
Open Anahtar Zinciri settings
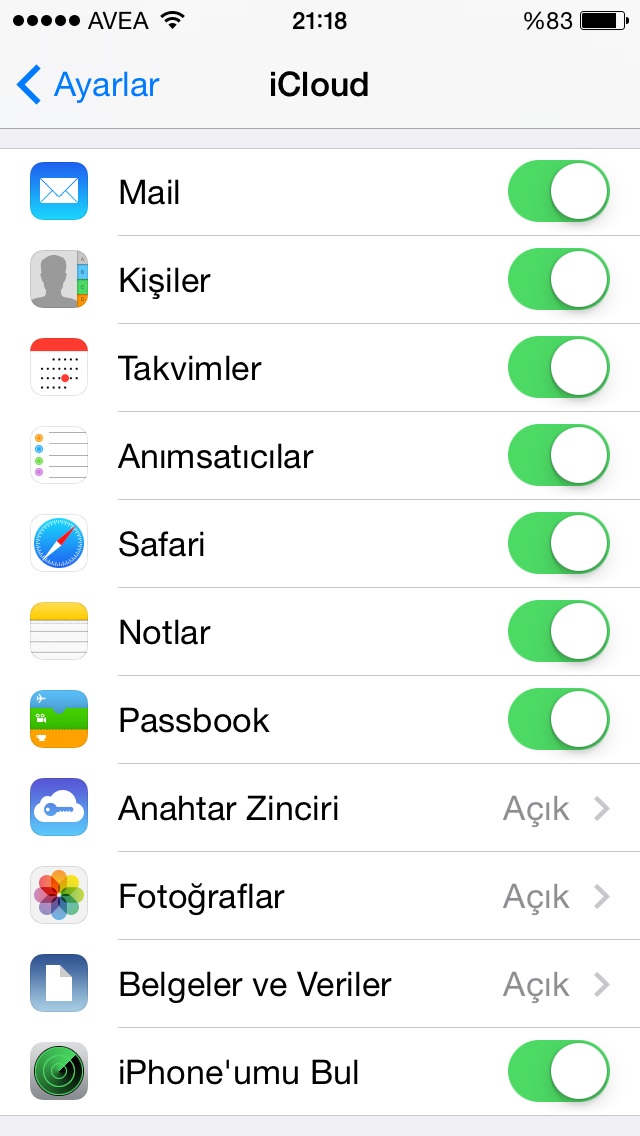320,808
